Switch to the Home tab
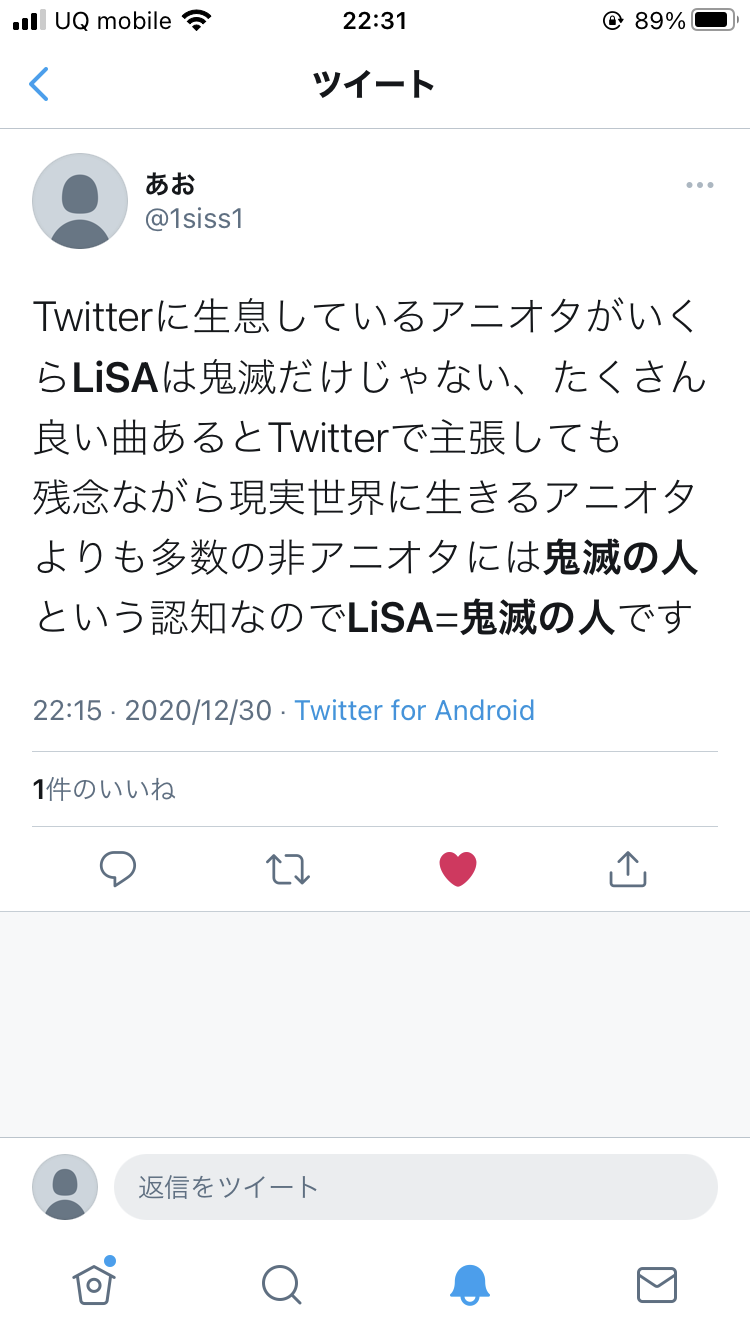Viewport: 750px width, 1334px height. point(94,1283)
